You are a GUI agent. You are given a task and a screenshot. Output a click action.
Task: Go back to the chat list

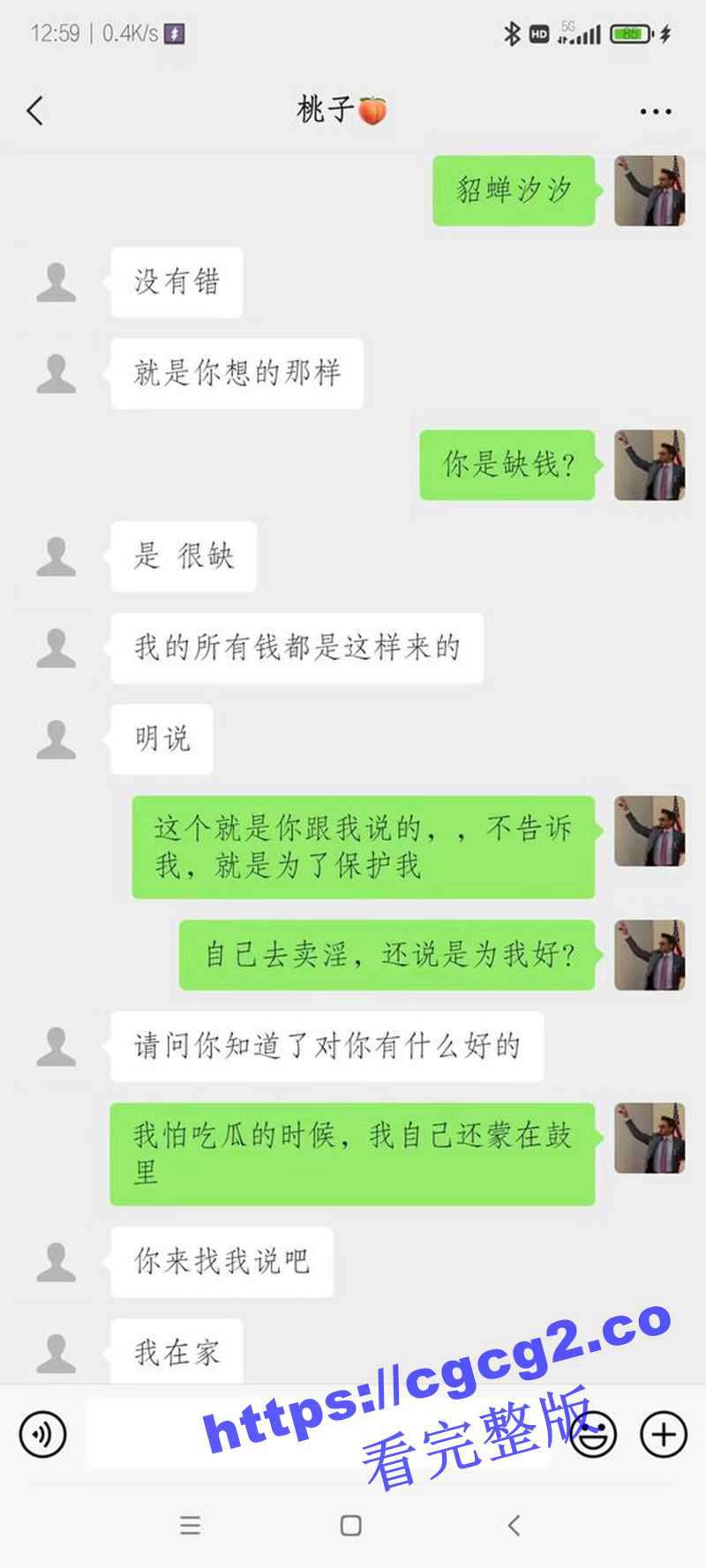pos(35,111)
